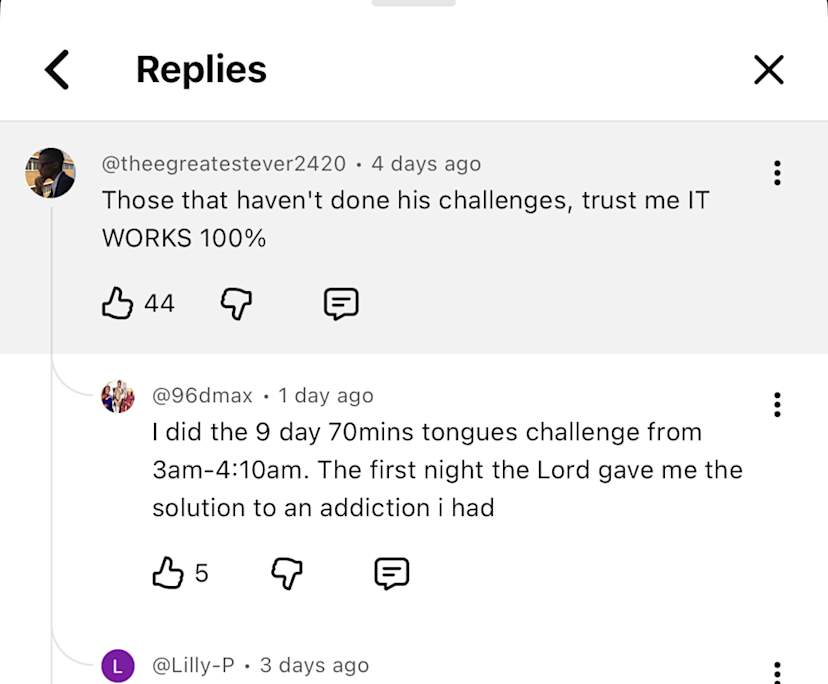Visit the @96dmax username link
This screenshot has height=684, width=828.
click(x=202, y=395)
